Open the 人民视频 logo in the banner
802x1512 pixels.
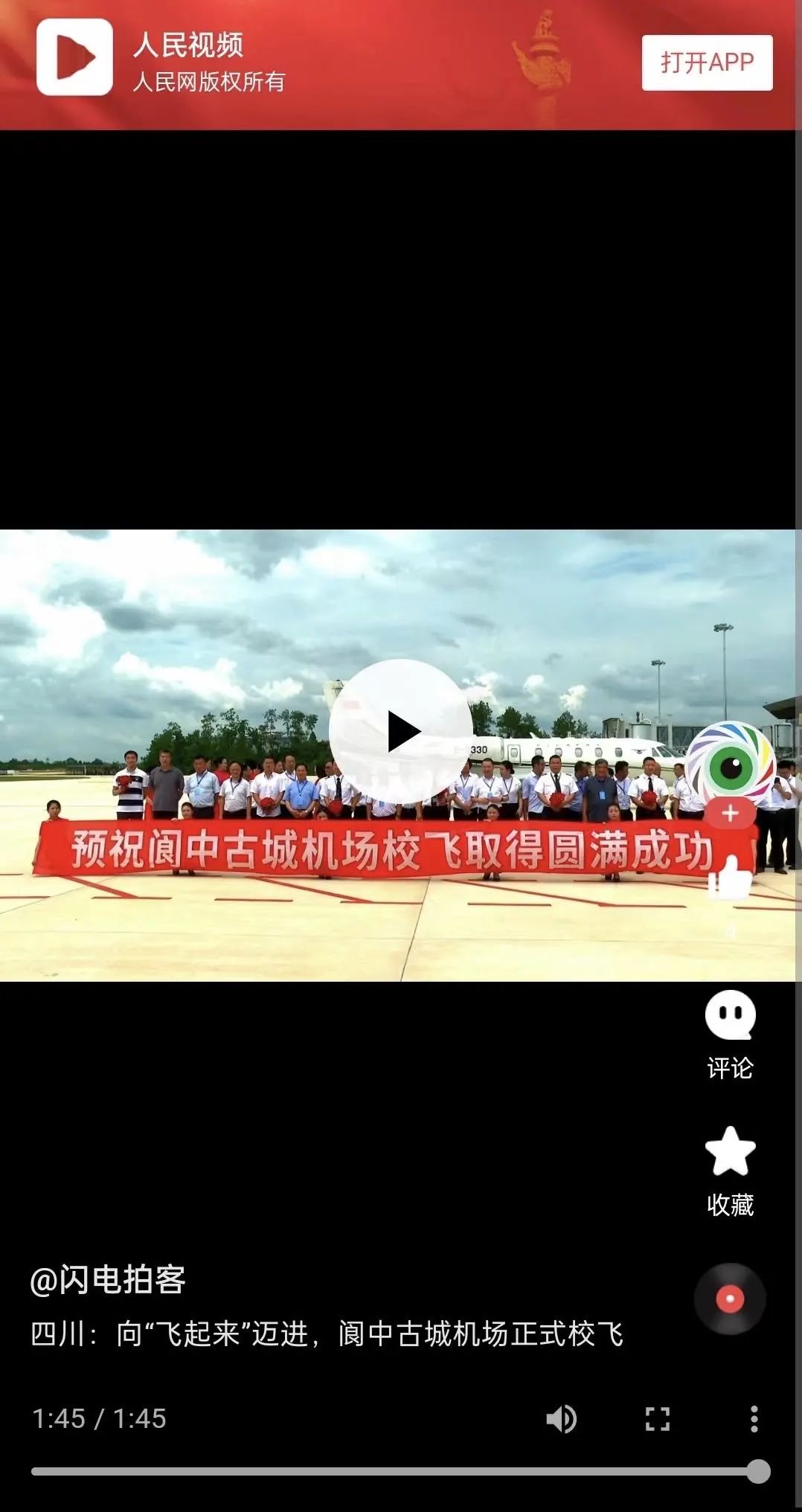75,58
